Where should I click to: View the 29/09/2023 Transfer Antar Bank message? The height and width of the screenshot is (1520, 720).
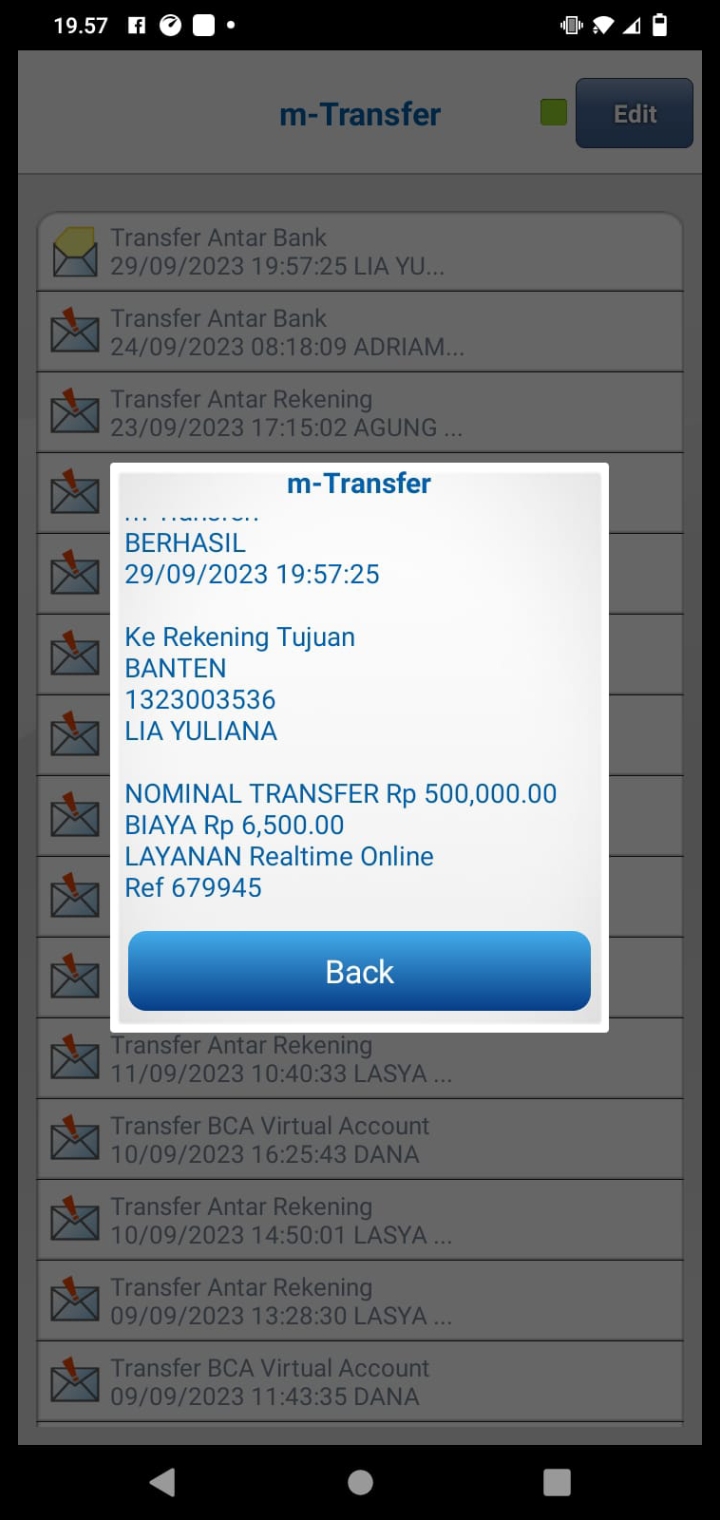[360, 252]
